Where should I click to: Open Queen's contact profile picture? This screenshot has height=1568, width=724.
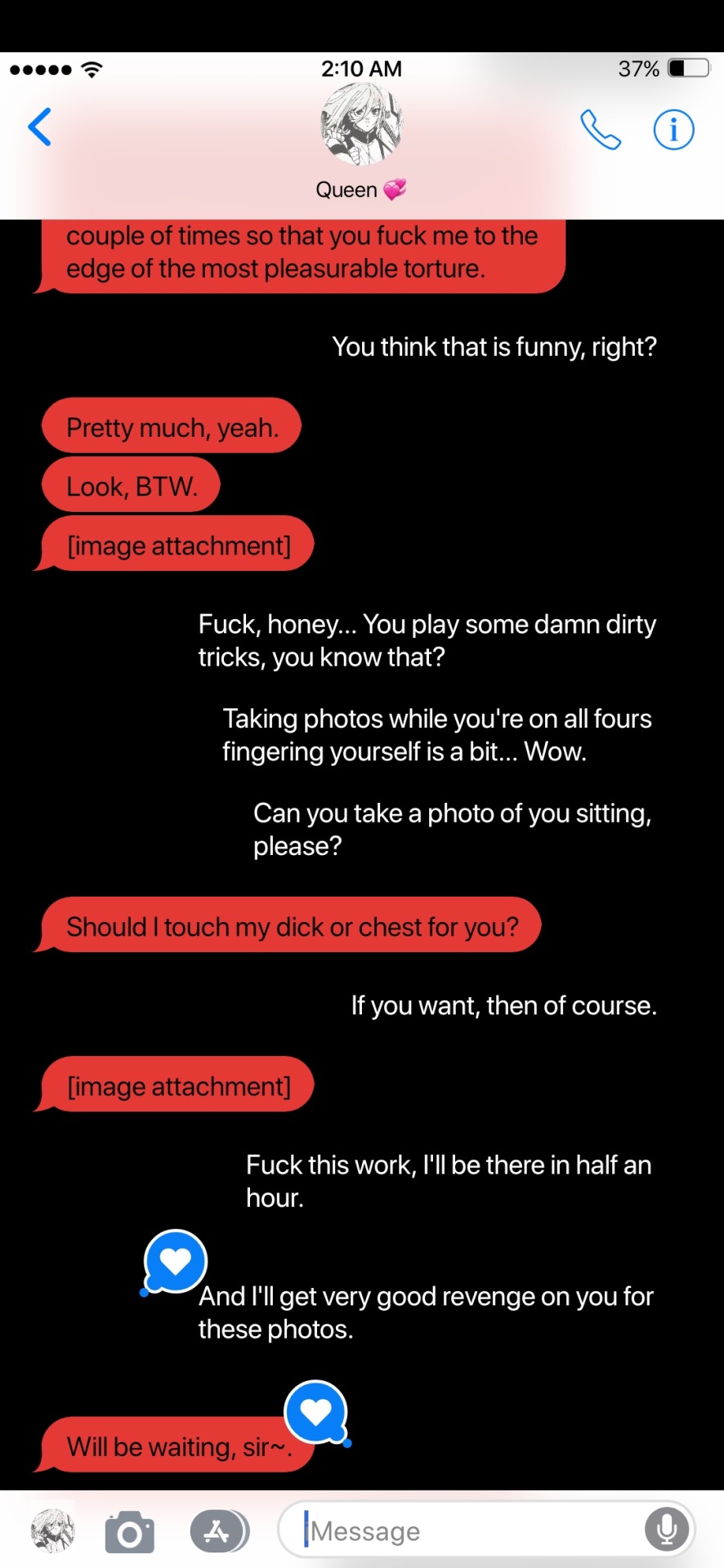pos(361,124)
